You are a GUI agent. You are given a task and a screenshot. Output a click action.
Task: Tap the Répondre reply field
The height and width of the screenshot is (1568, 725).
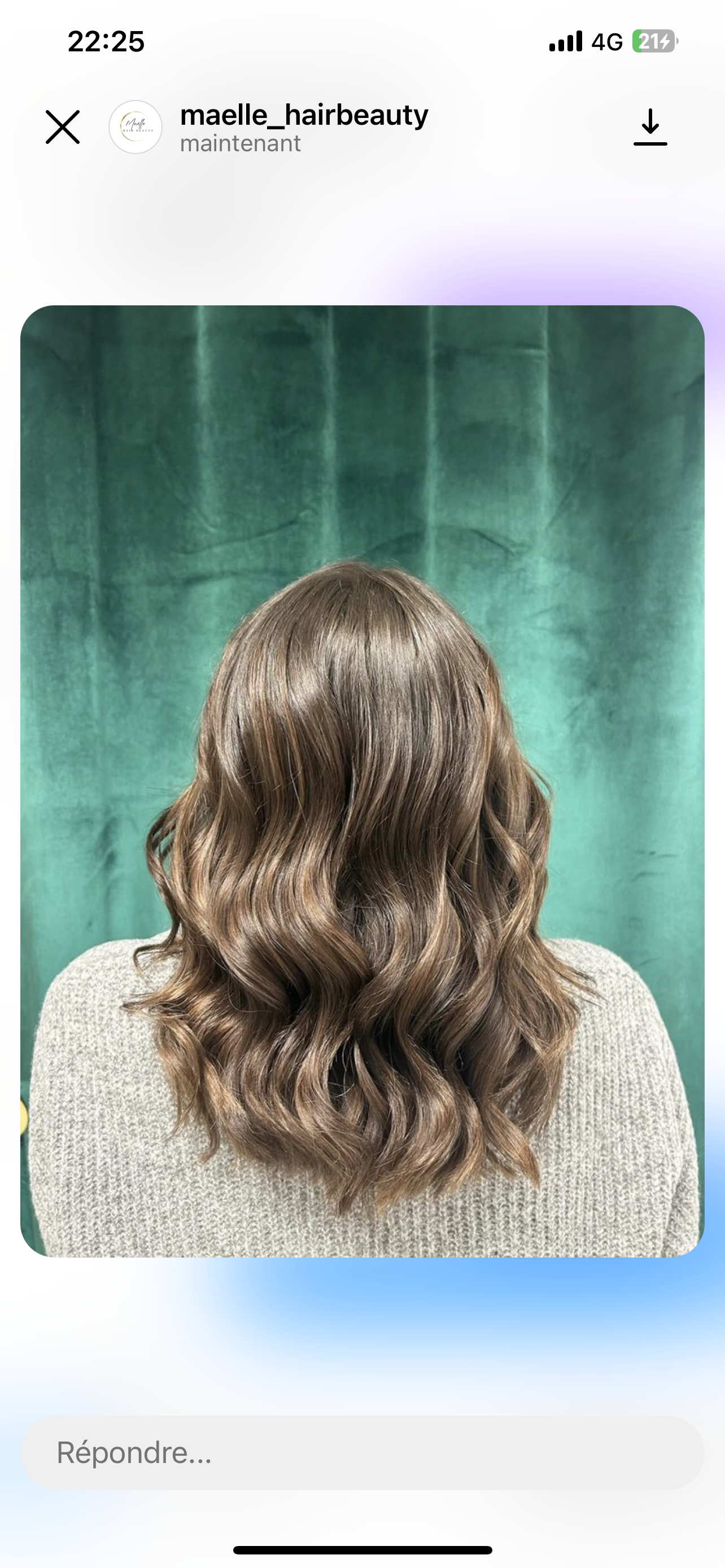click(x=362, y=1453)
